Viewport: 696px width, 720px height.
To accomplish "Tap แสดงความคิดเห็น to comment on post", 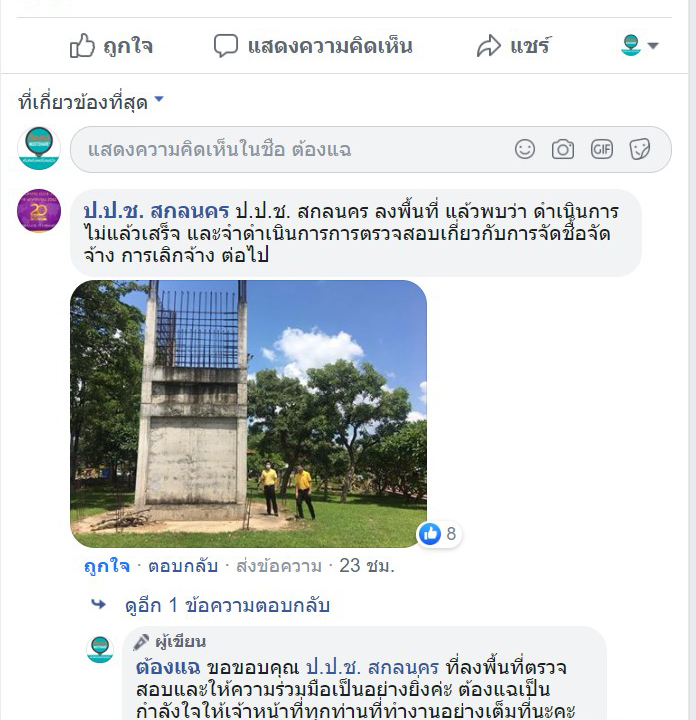I will [313, 46].
